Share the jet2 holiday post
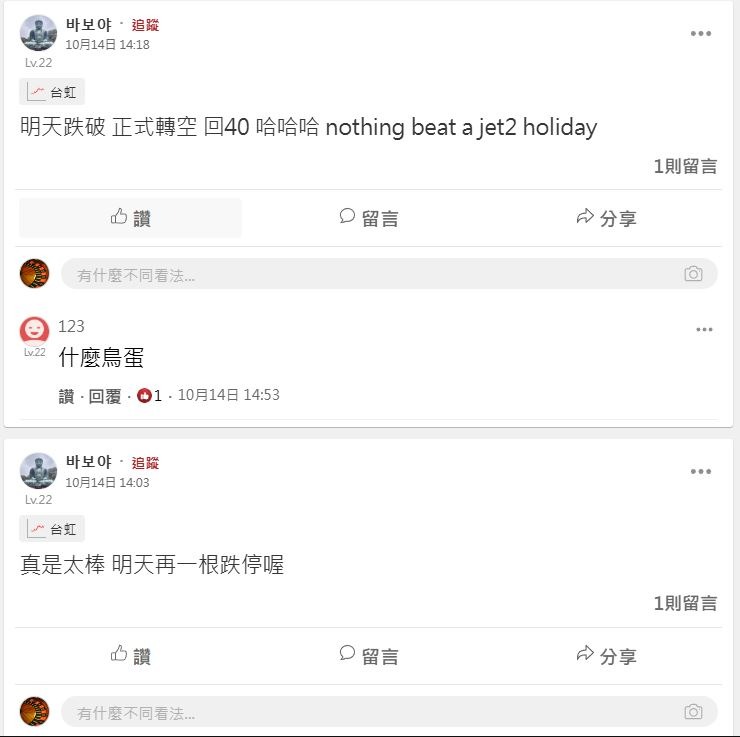740x737 pixels. pos(606,218)
